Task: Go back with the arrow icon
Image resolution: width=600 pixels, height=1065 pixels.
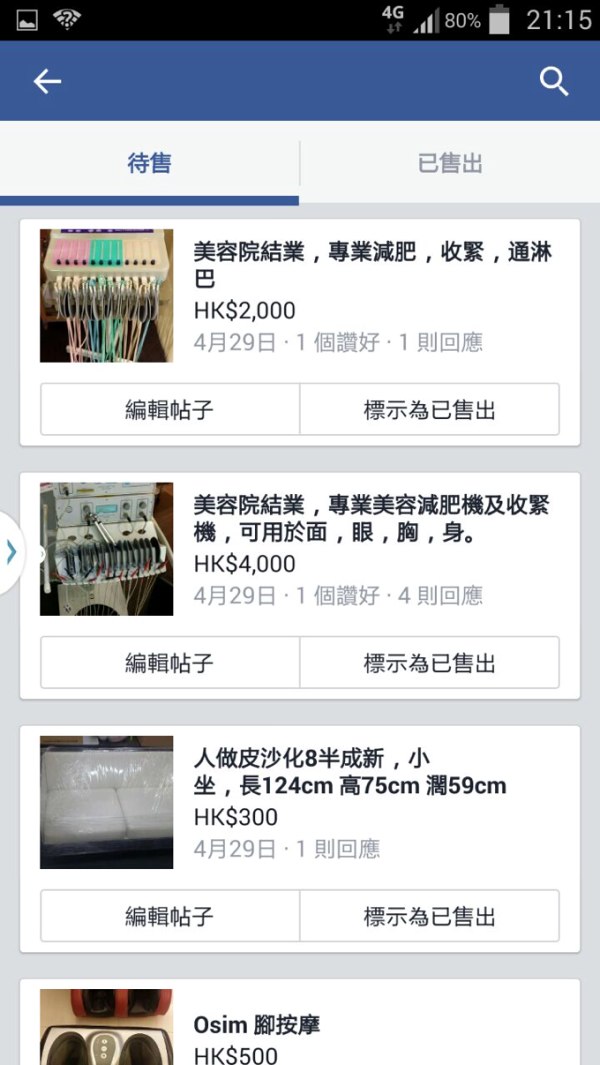Action: (x=47, y=82)
